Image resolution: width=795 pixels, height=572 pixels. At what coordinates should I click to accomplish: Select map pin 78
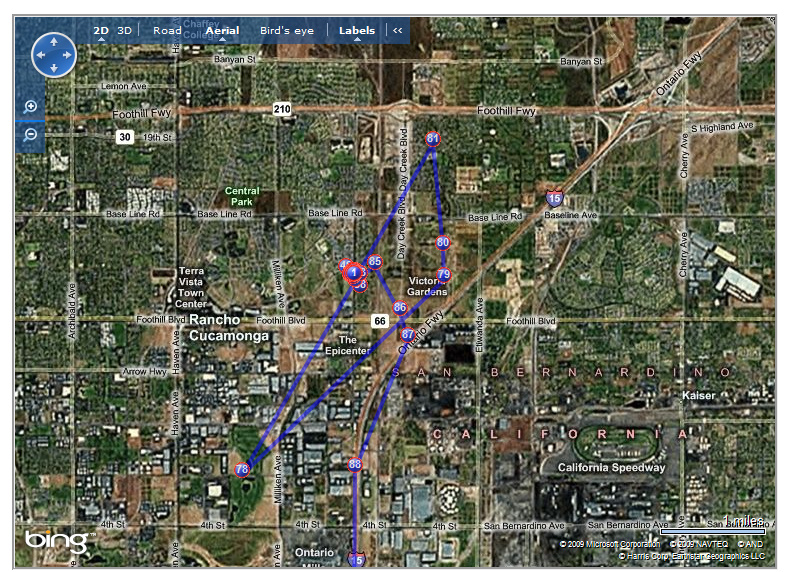(x=242, y=468)
